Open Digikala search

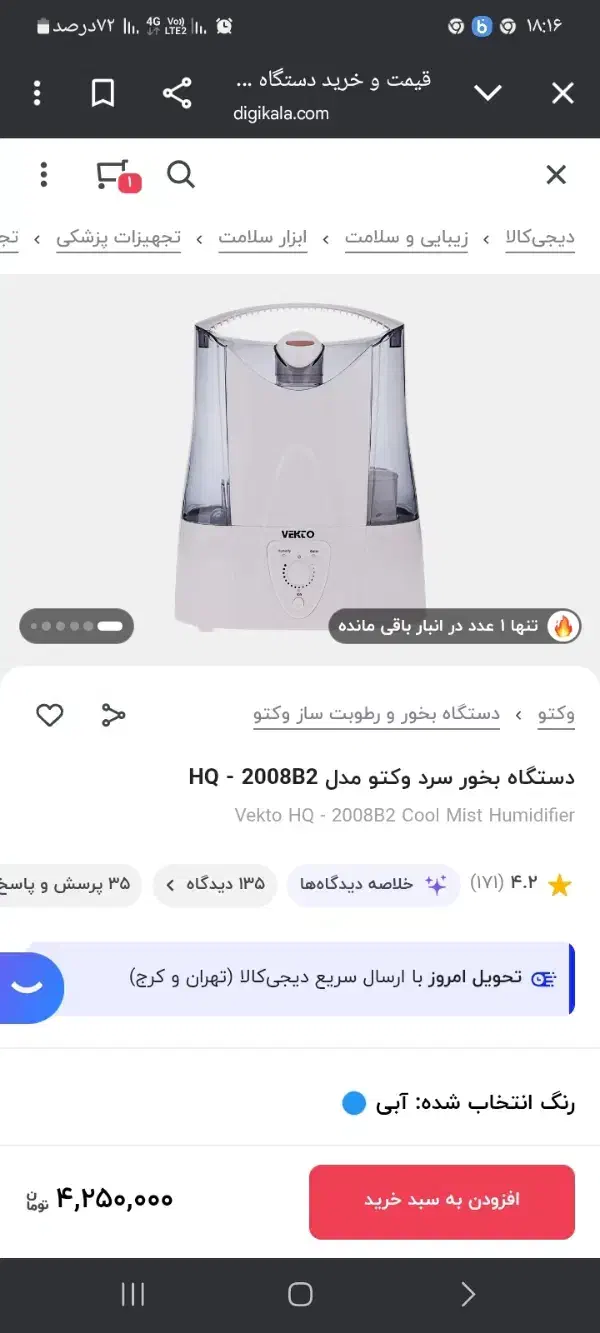180,175
